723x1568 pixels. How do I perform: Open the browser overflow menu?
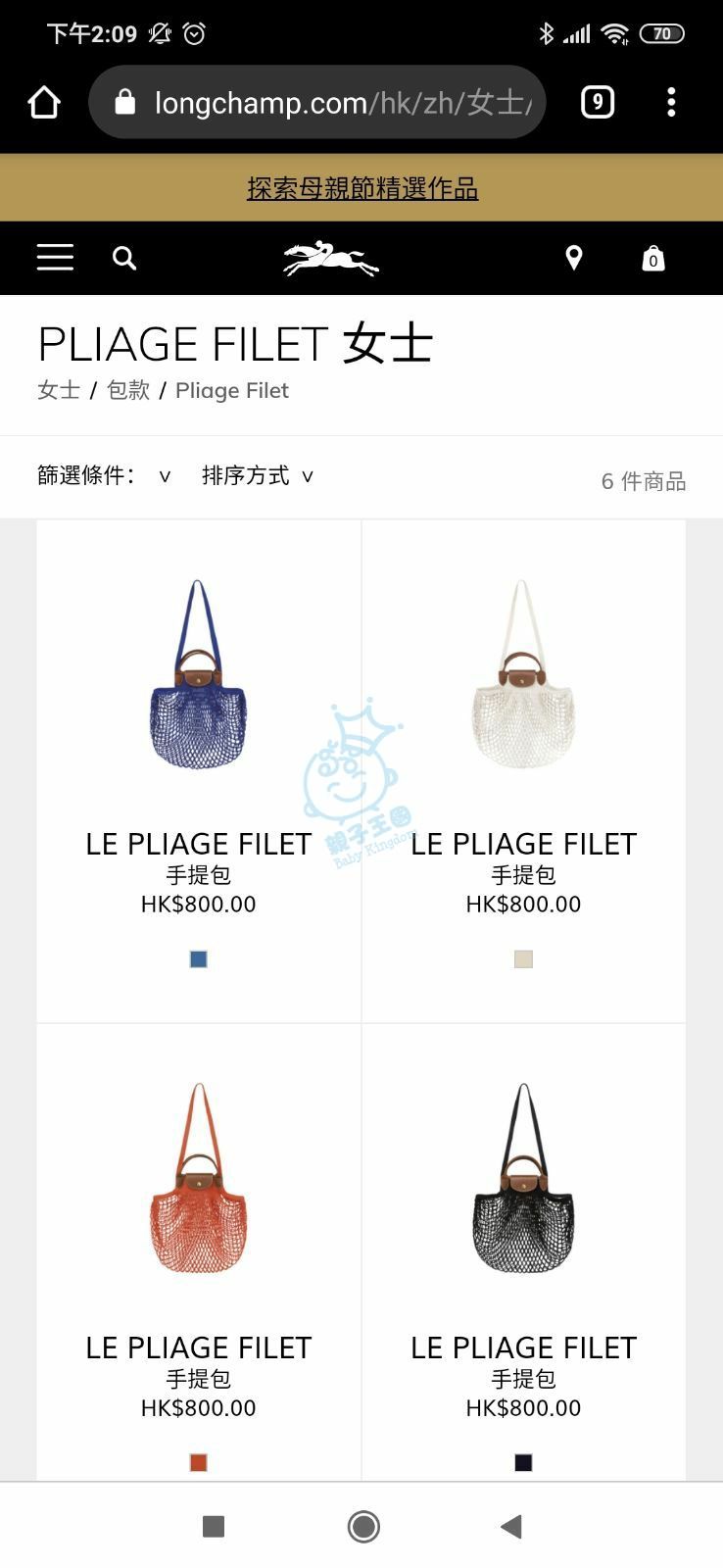[x=671, y=102]
